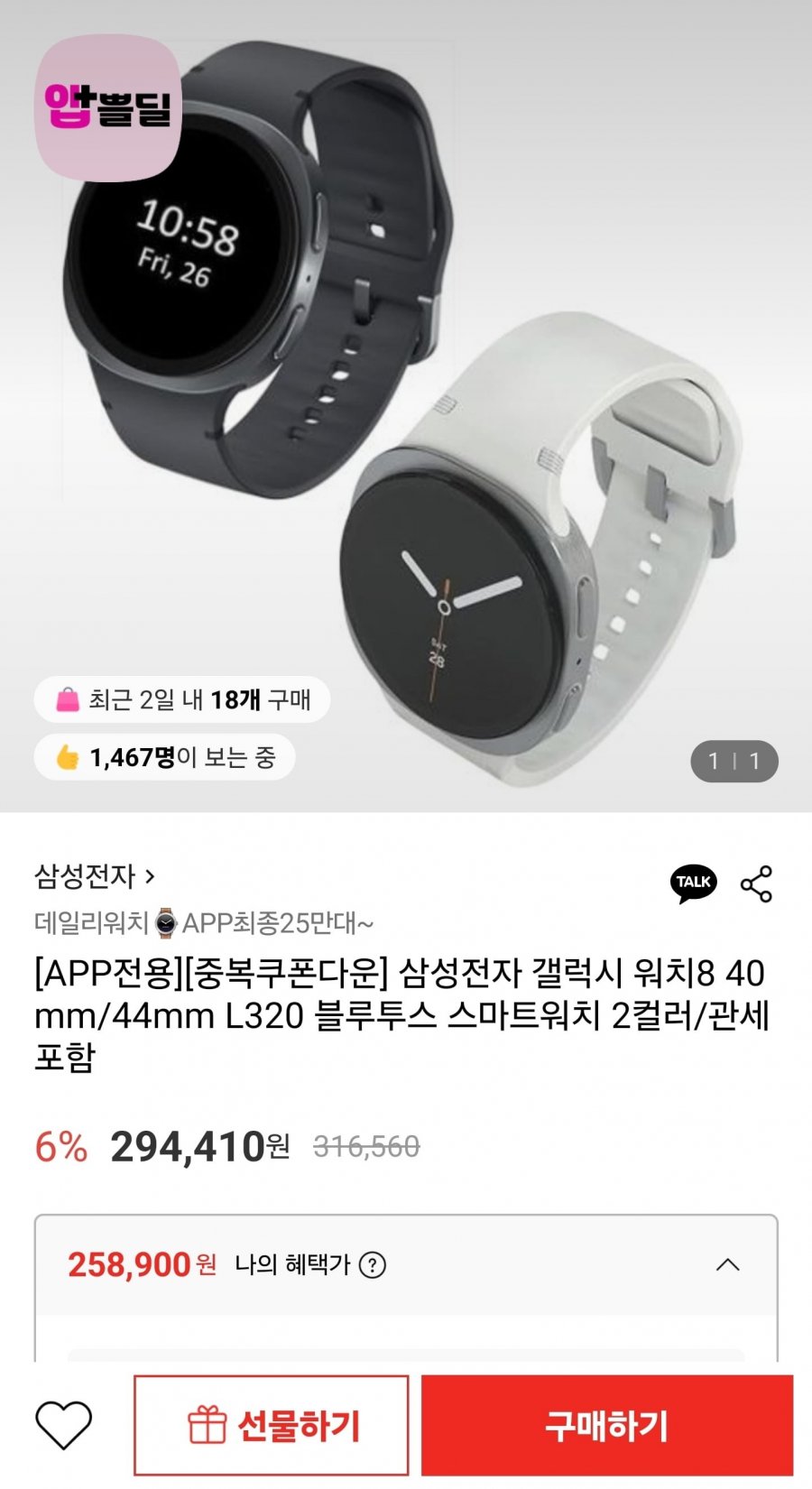Open the share options icon

756,883
